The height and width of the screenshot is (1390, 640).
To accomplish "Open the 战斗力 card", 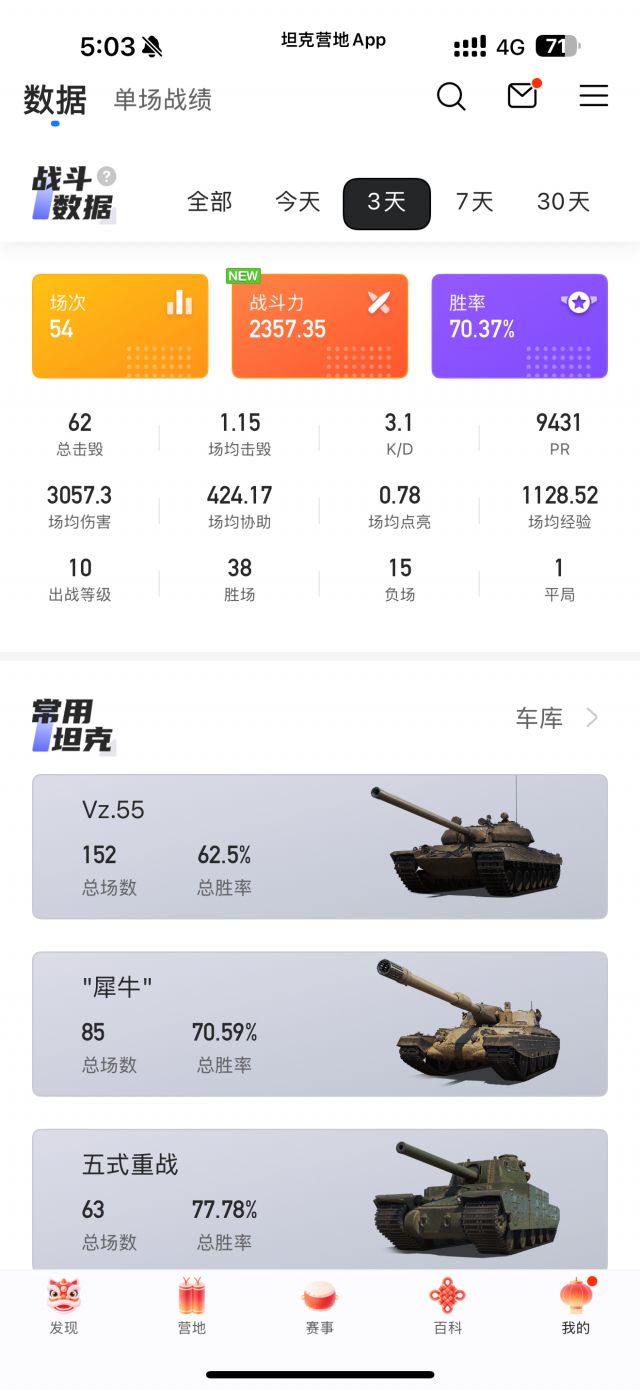I will [320, 326].
